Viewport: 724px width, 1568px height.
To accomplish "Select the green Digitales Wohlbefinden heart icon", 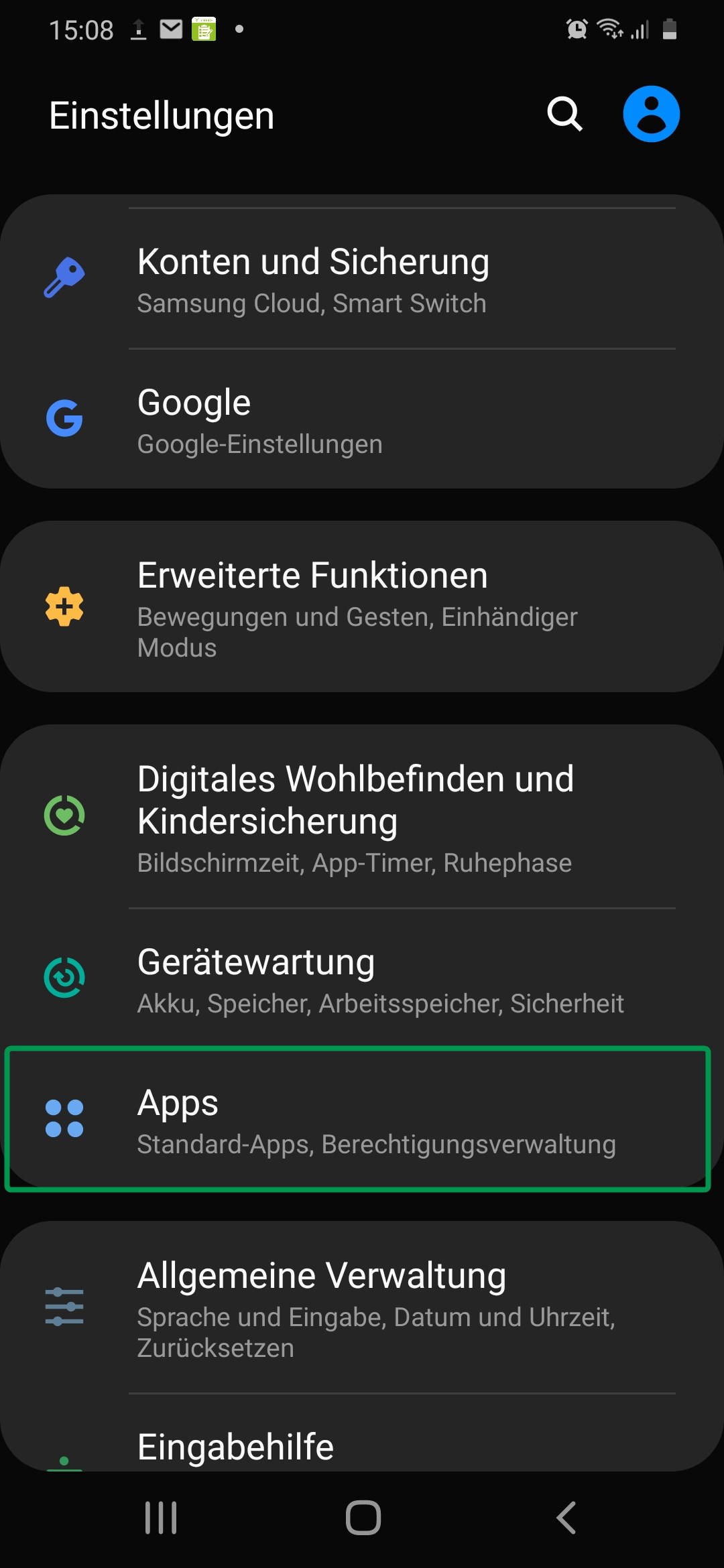I will tap(64, 814).
